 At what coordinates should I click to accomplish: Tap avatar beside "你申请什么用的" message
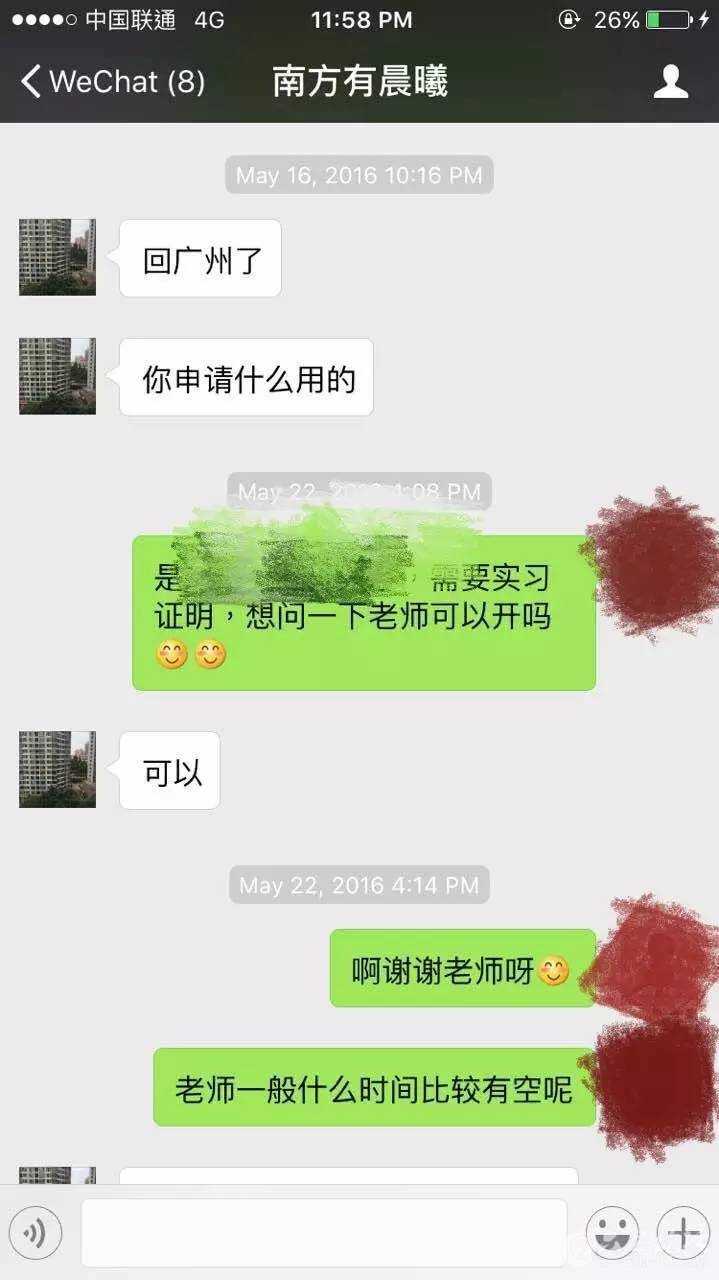[x=57, y=376]
